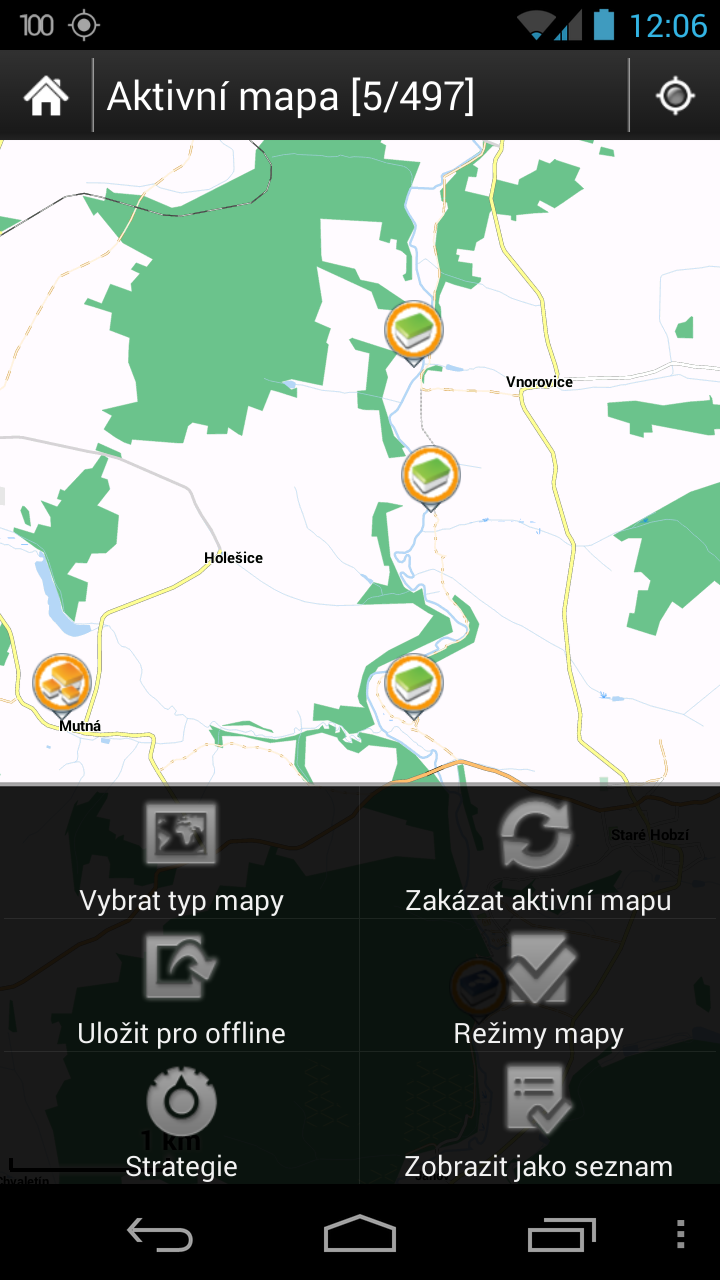Center map on my location

point(675,96)
